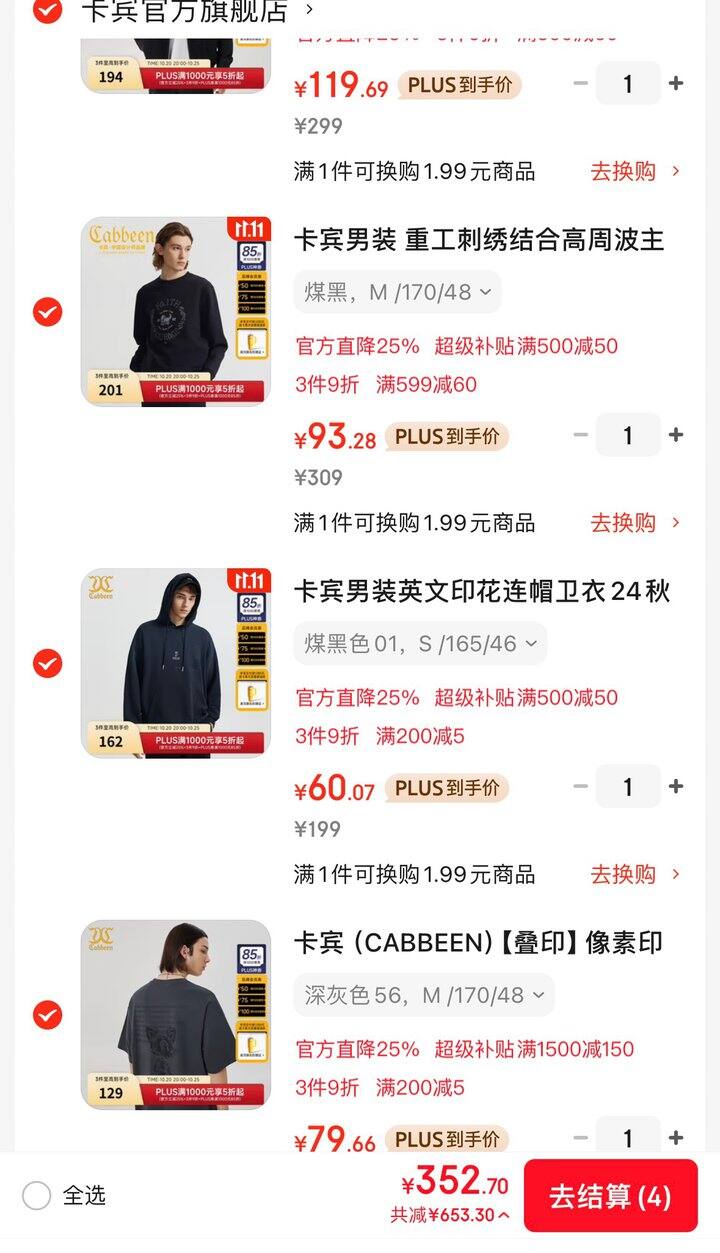This screenshot has width=720, height=1253.
Task: Tap 去换购 under the ¥119.69 item
Action: (634, 171)
